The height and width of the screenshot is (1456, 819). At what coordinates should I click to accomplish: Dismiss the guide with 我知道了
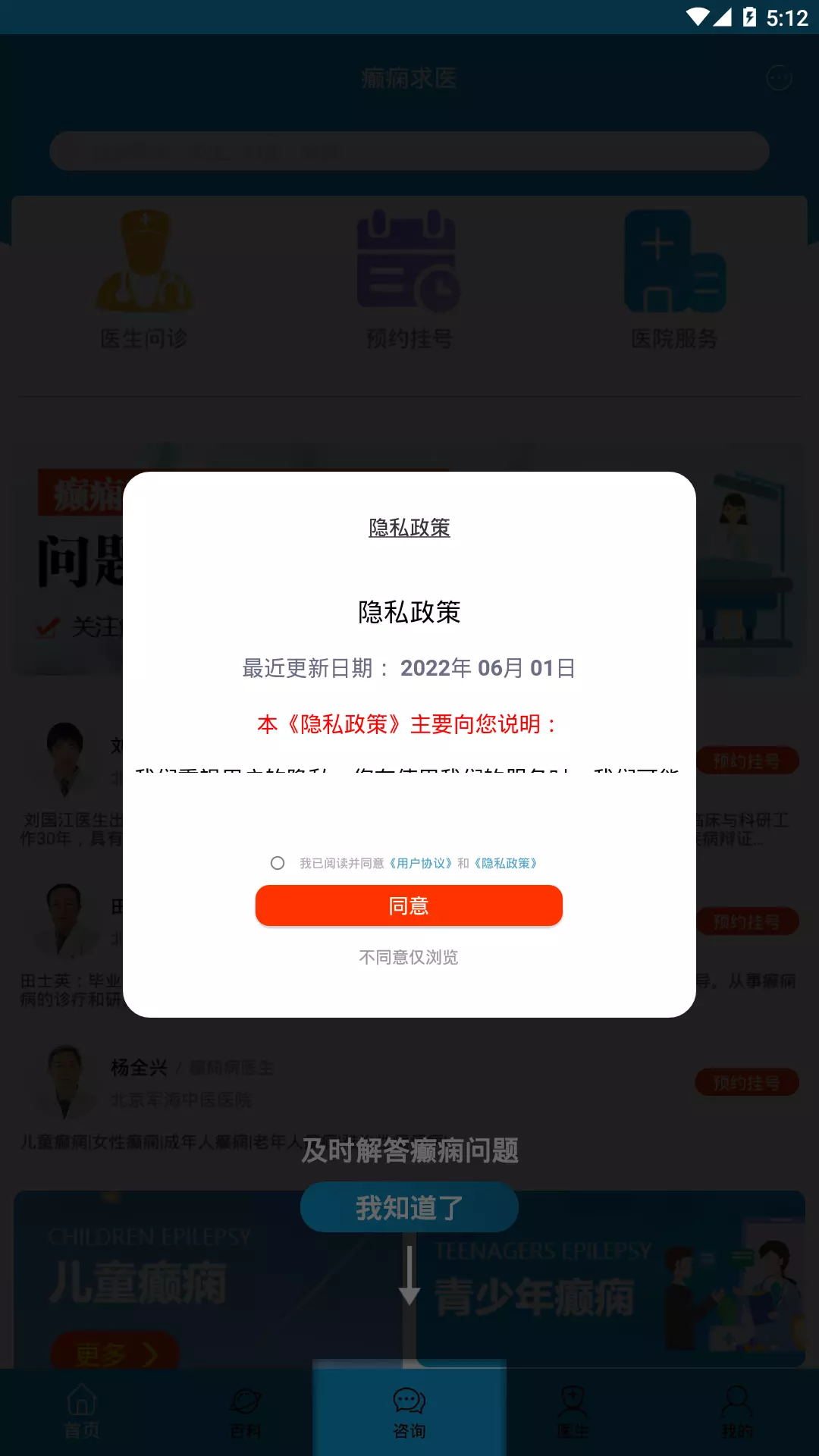[409, 1207]
